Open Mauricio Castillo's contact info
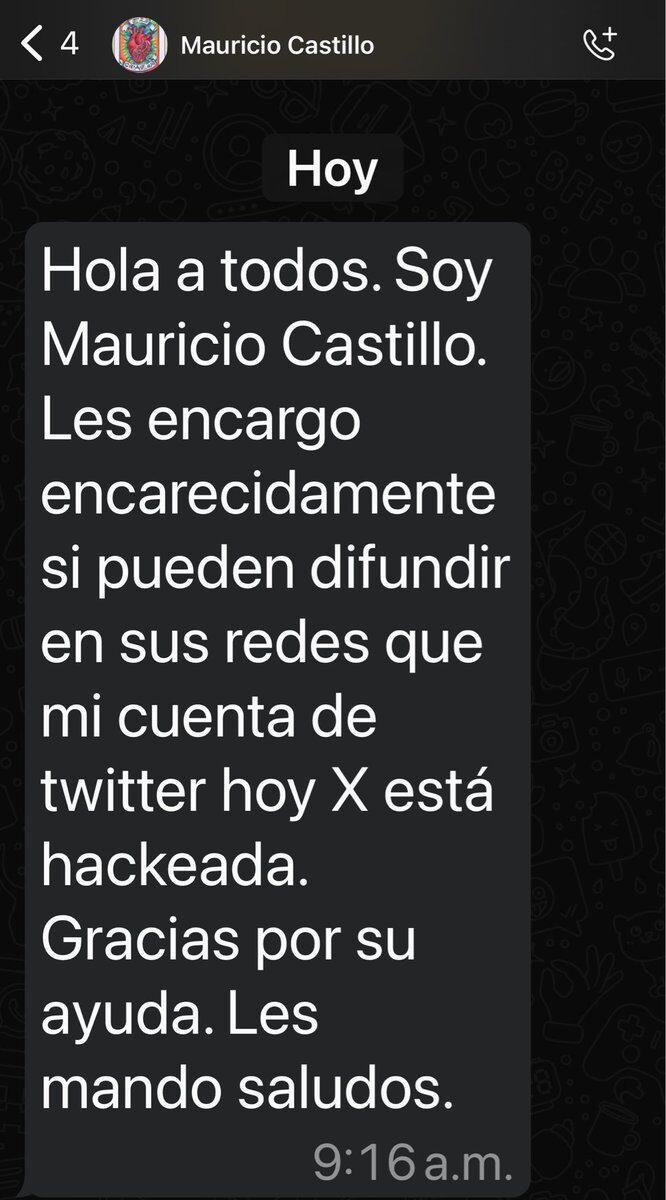This screenshot has width=666, height=1200. 277,45
